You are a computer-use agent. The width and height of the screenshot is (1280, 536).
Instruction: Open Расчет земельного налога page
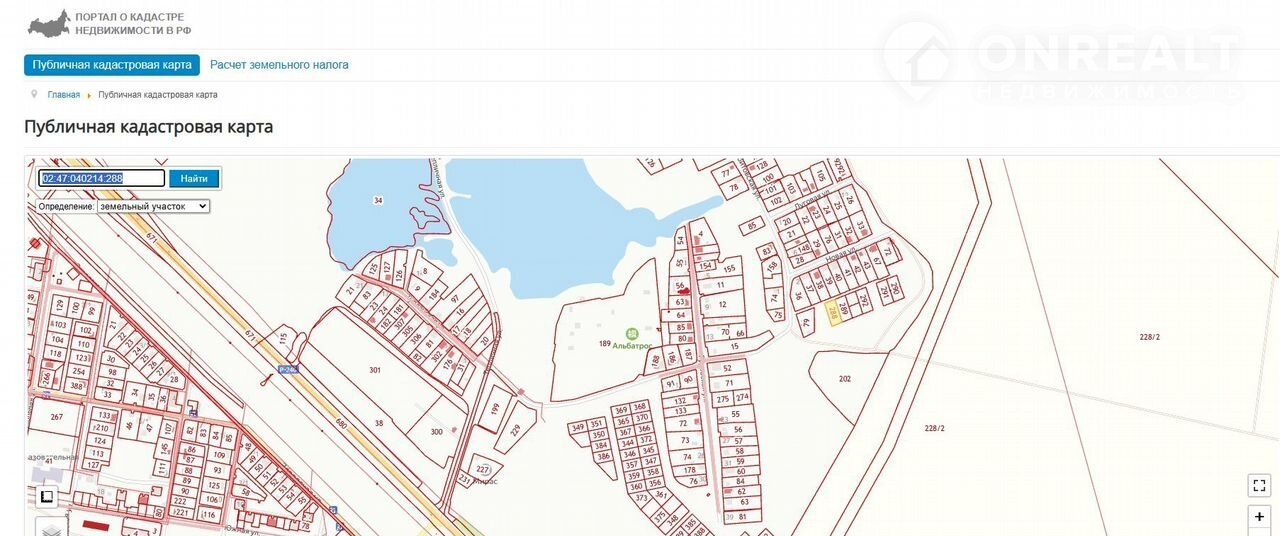279,65
